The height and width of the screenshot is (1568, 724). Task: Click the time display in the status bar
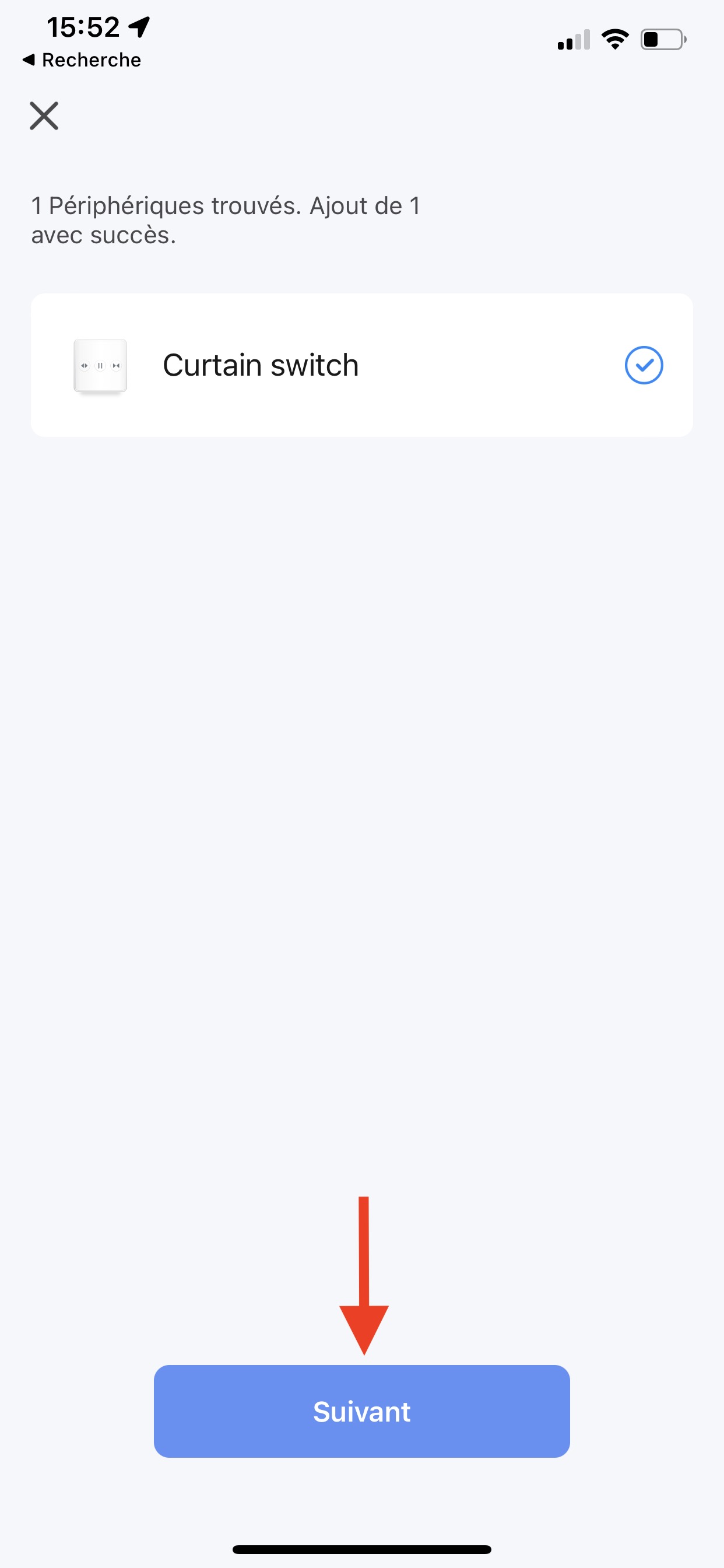pos(83,26)
